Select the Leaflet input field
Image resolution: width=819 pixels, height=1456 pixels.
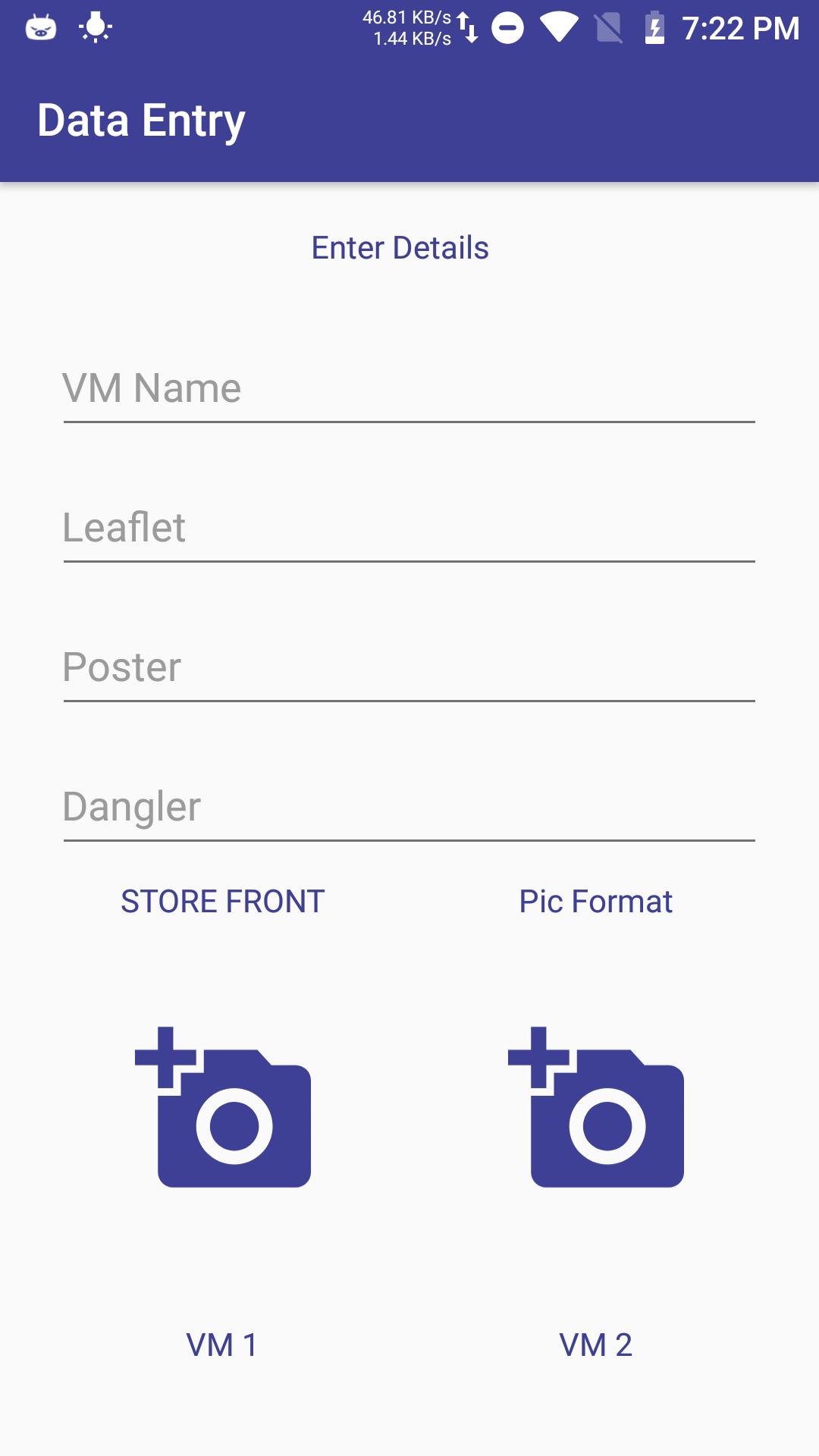click(409, 529)
